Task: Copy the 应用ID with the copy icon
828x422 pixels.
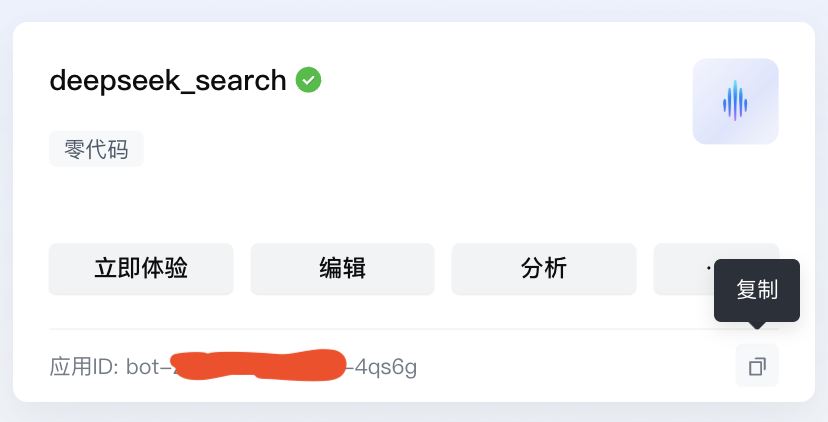Action: click(x=757, y=366)
